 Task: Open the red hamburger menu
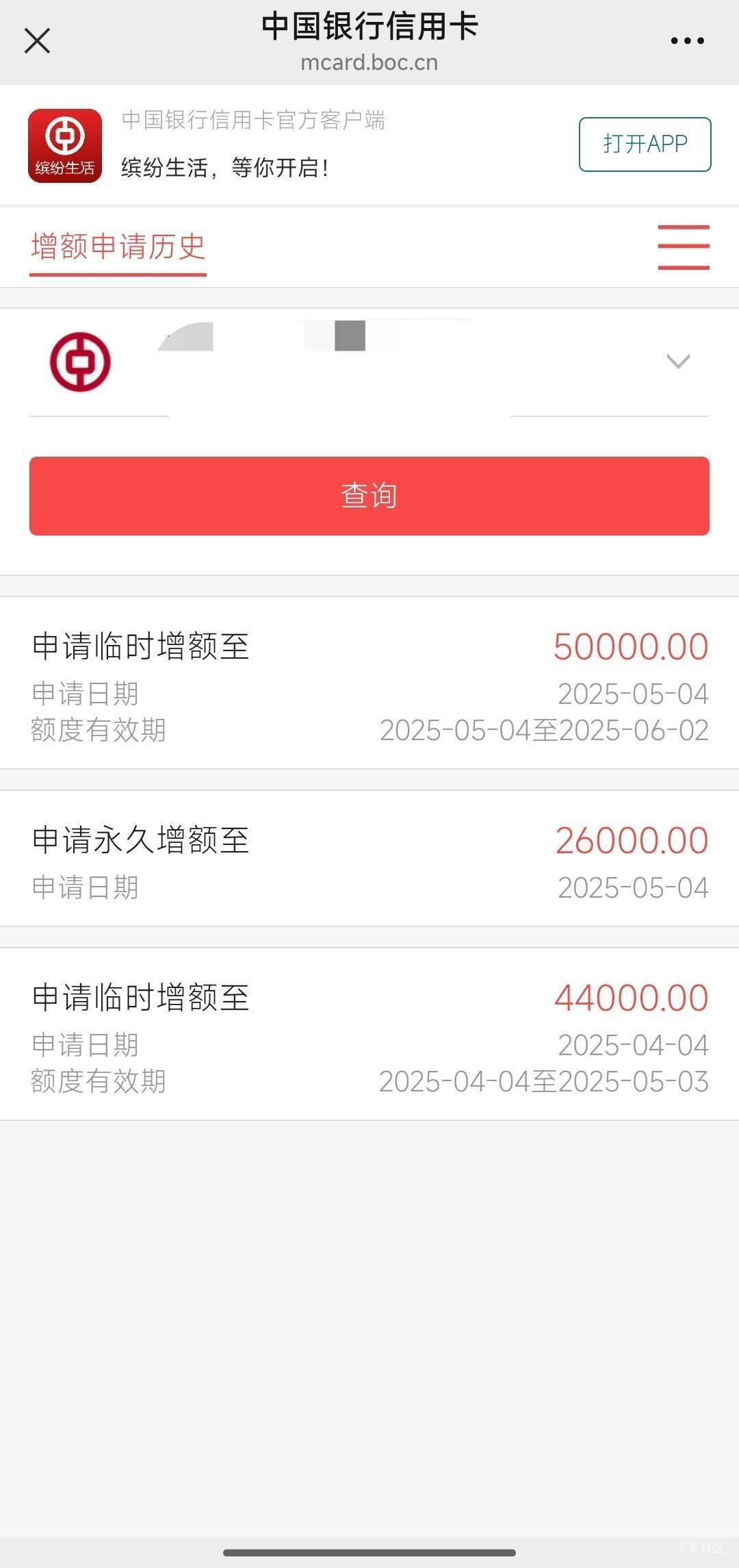coord(684,247)
